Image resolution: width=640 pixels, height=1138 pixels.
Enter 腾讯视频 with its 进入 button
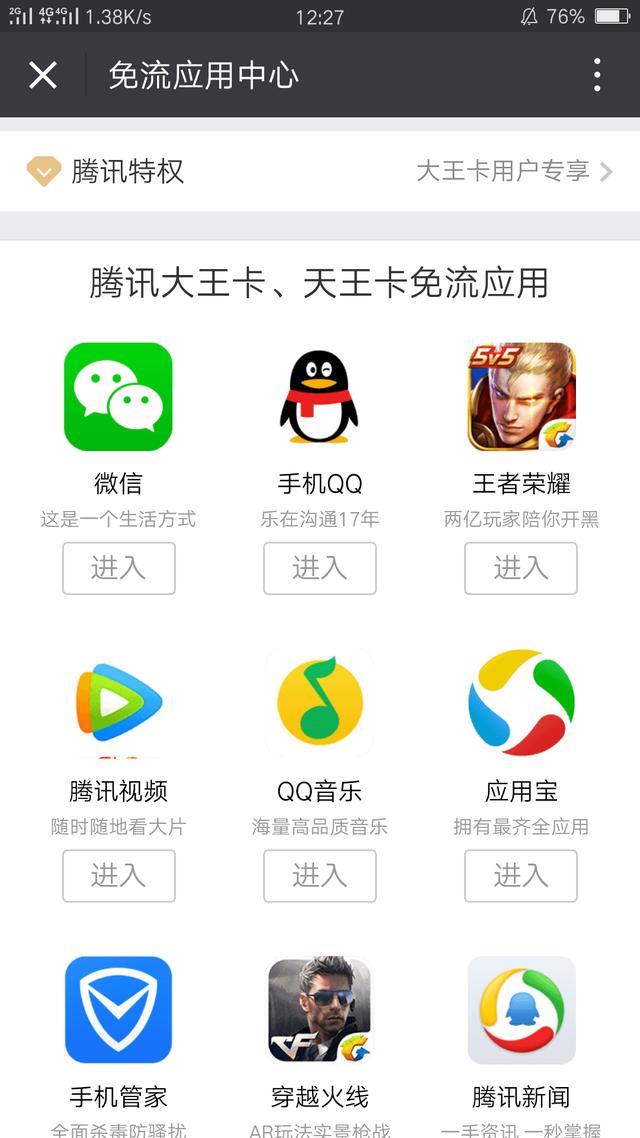click(x=119, y=876)
